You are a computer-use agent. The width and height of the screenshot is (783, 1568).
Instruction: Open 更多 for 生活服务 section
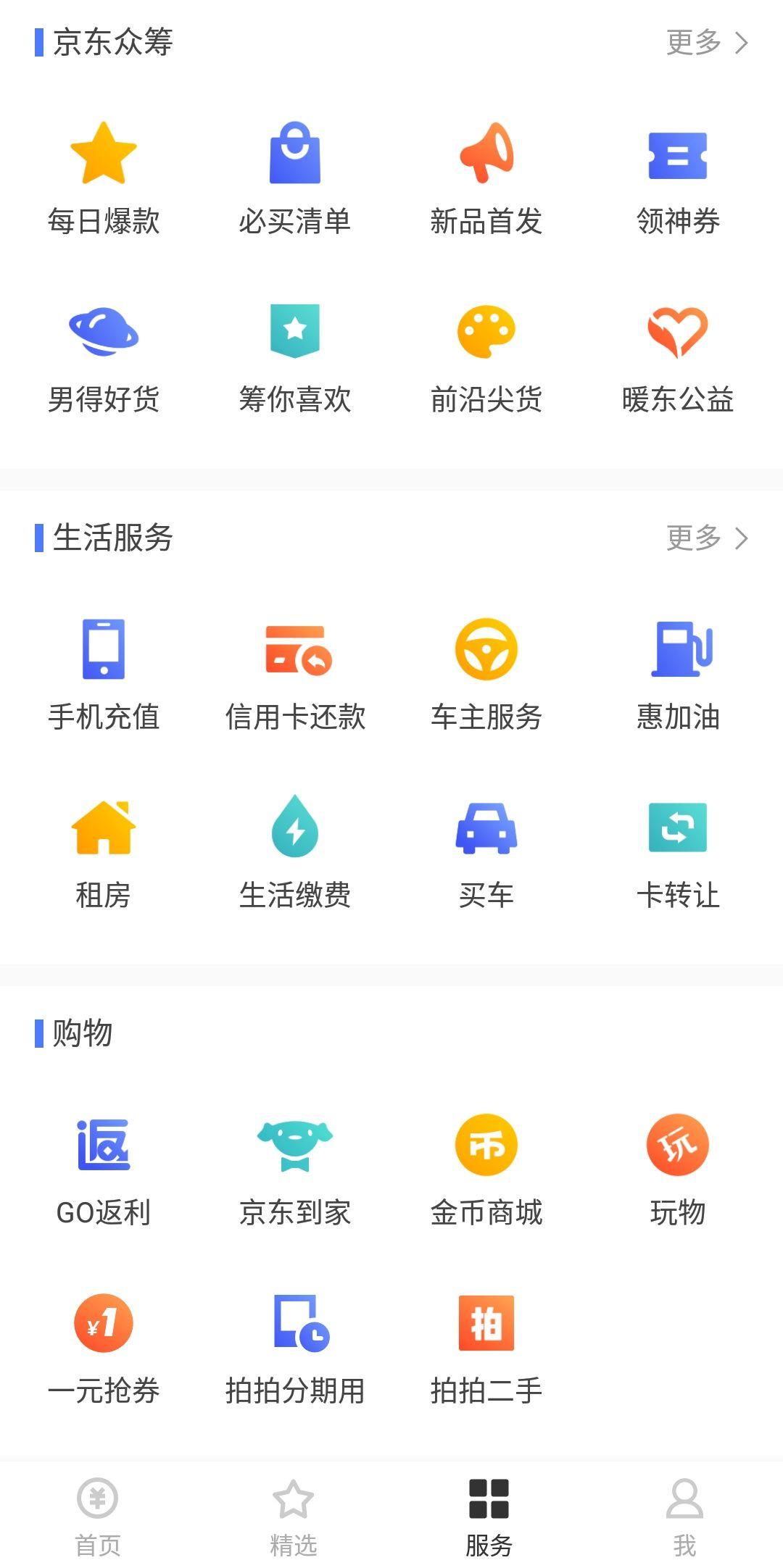click(707, 538)
